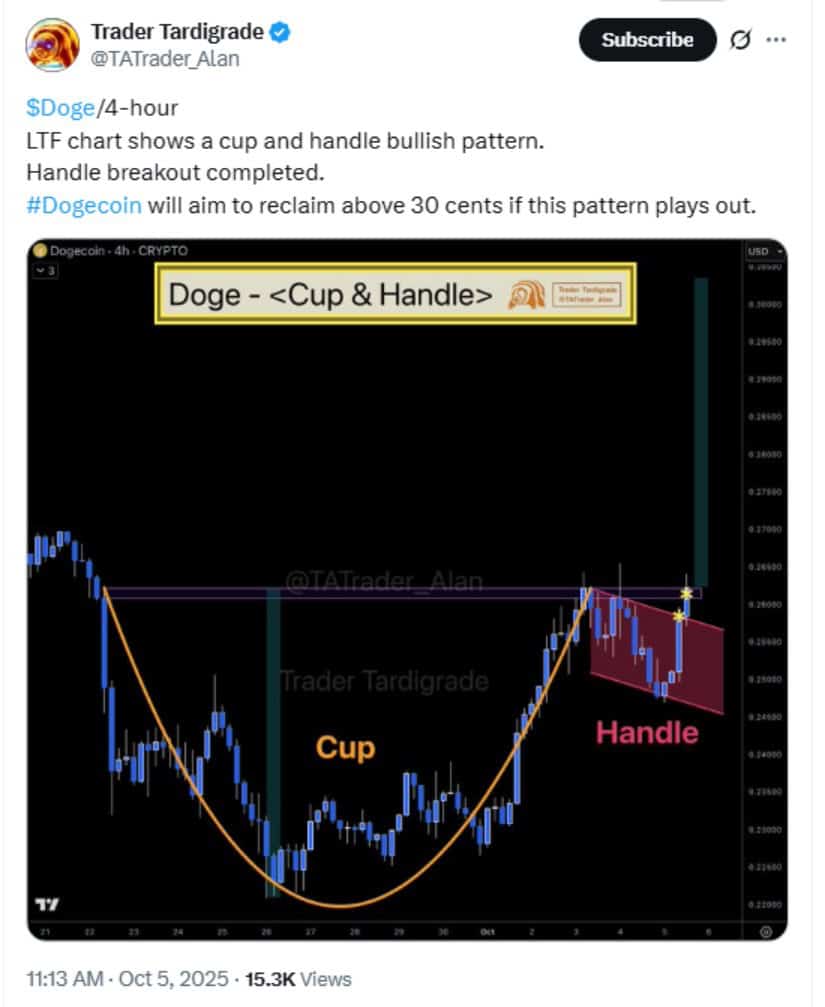Open the post's overflow menu
Viewport: 825px width, 1007px height.
point(776,40)
